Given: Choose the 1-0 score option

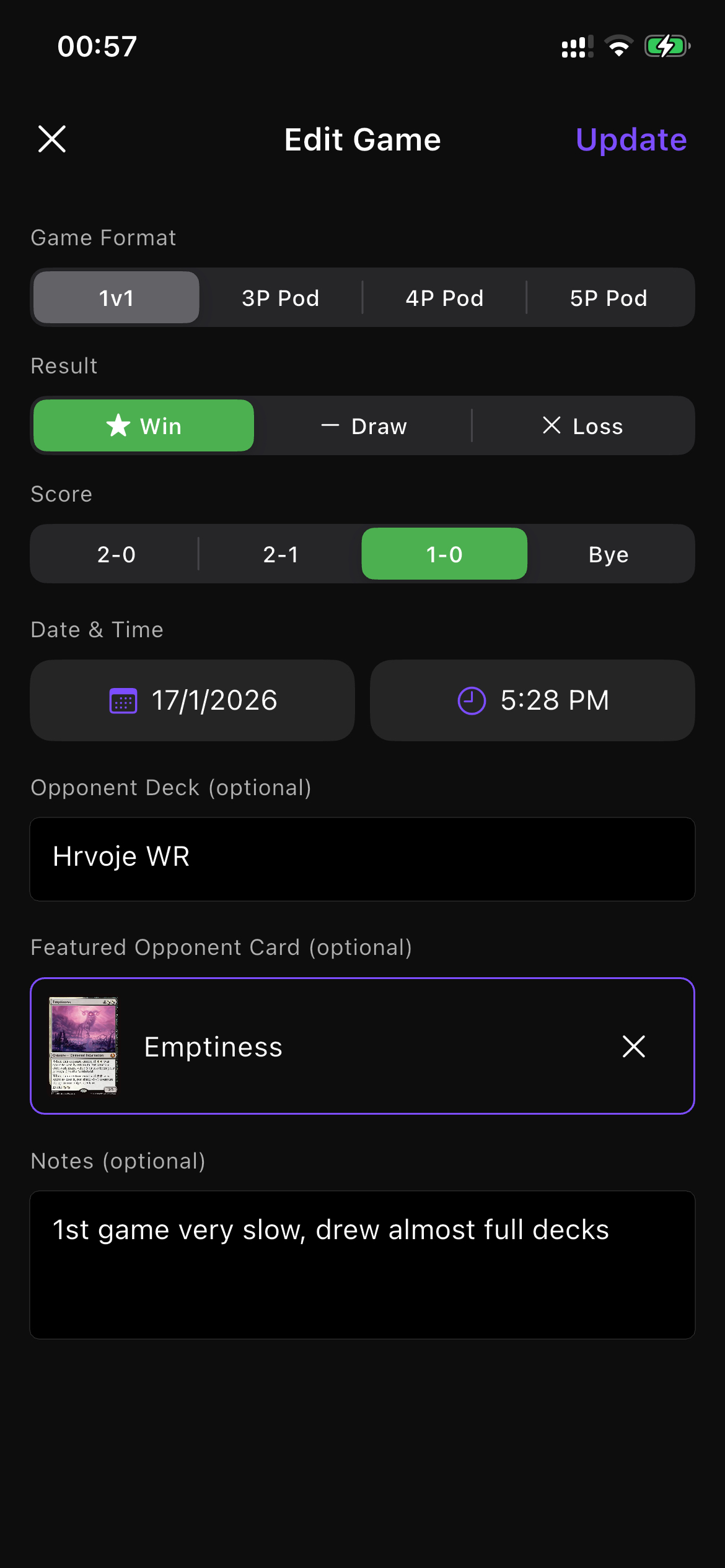Looking at the screenshot, I should click(444, 554).
